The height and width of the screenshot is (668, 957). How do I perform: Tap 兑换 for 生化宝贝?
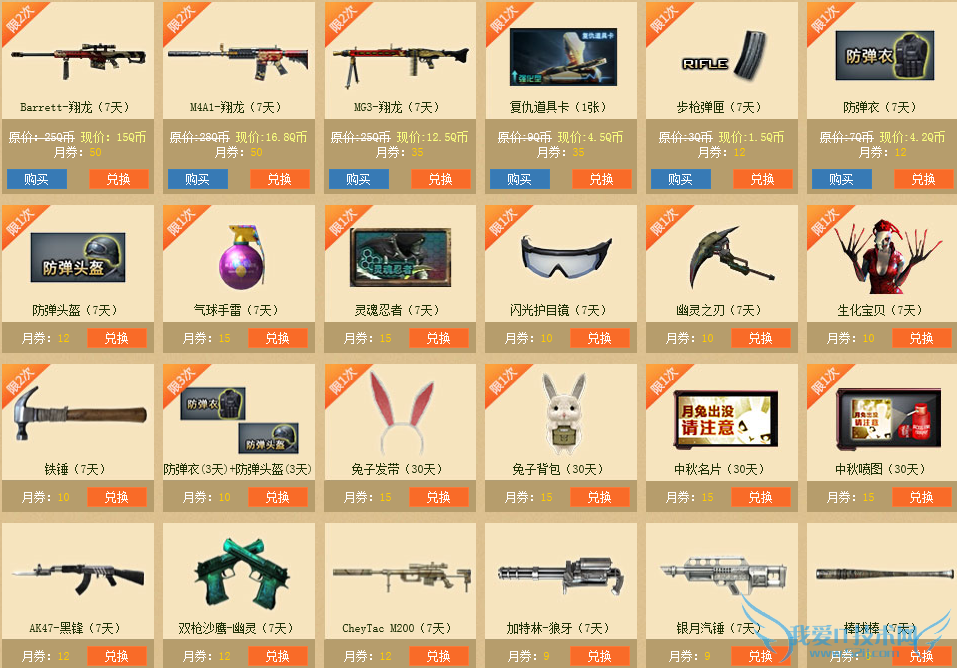click(922, 338)
